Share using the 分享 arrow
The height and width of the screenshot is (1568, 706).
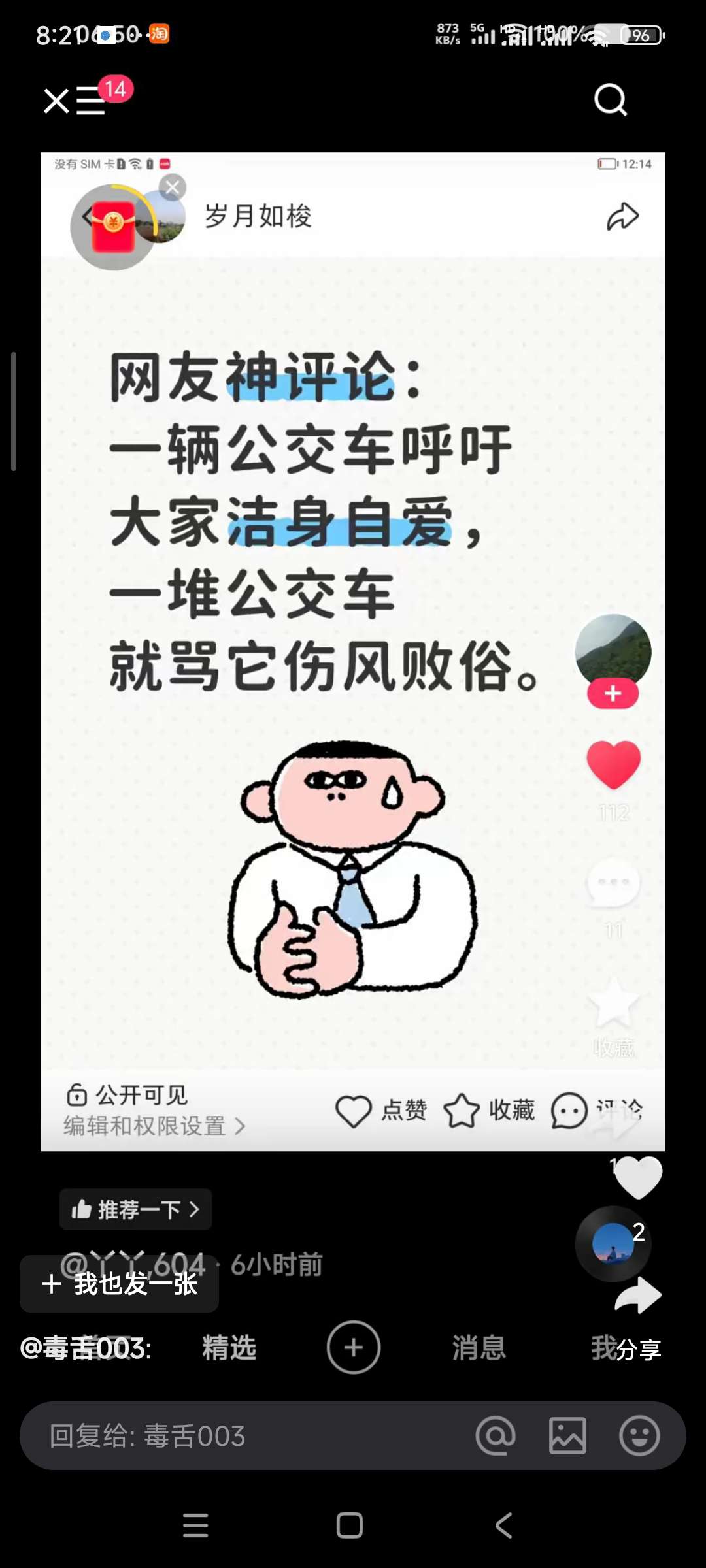pos(637,1297)
